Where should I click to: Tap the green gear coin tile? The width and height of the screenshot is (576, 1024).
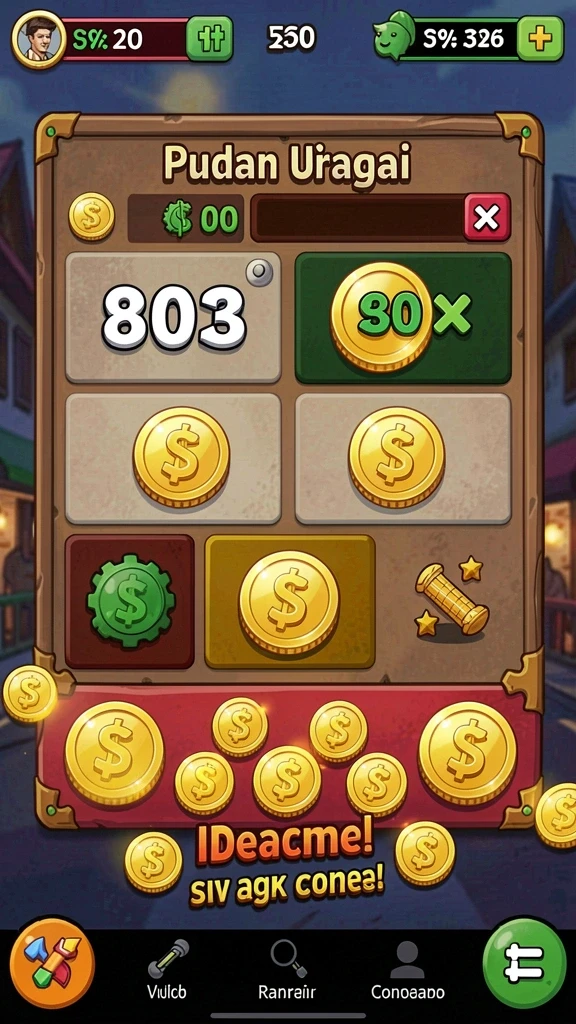[130, 601]
